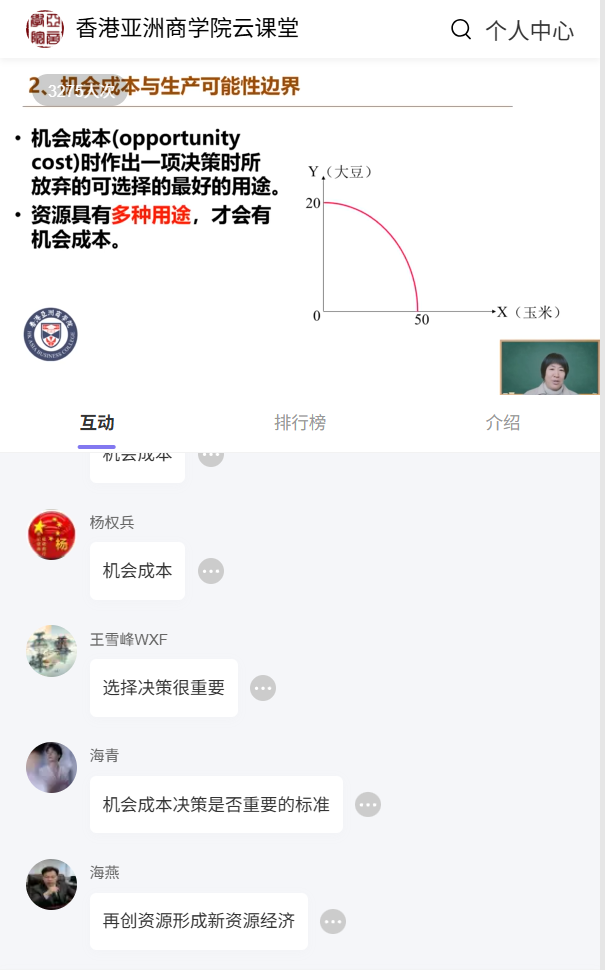Open options for 海青's message
605x970 pixels.
tap(368, 805)
